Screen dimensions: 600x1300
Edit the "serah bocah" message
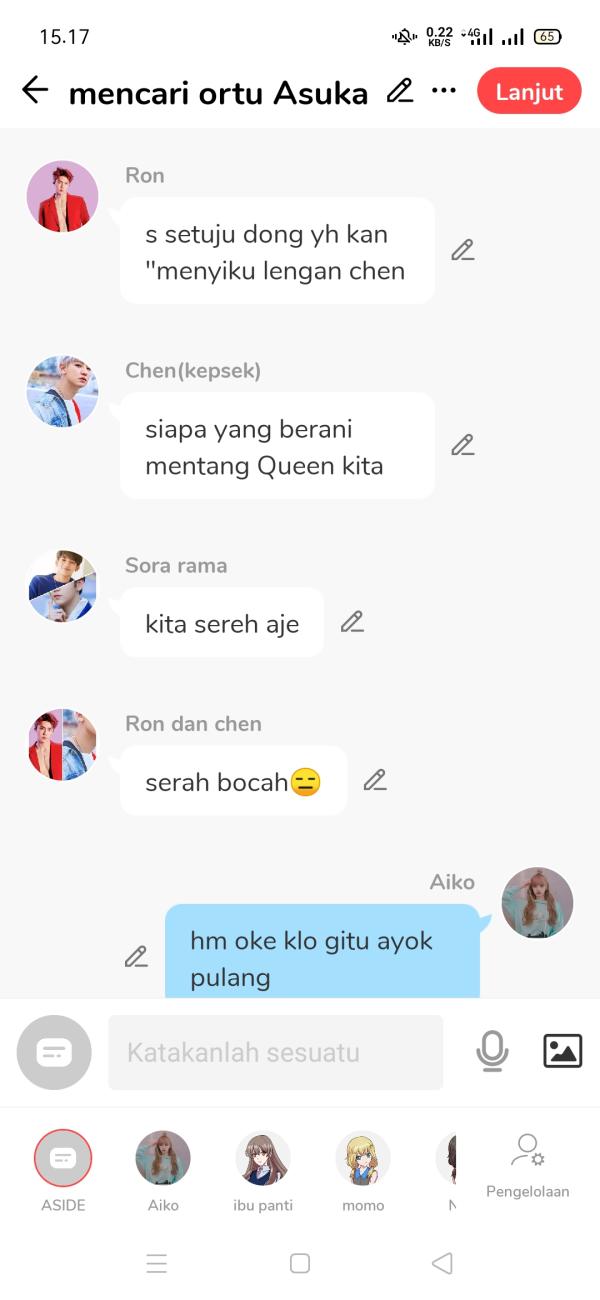375,780
